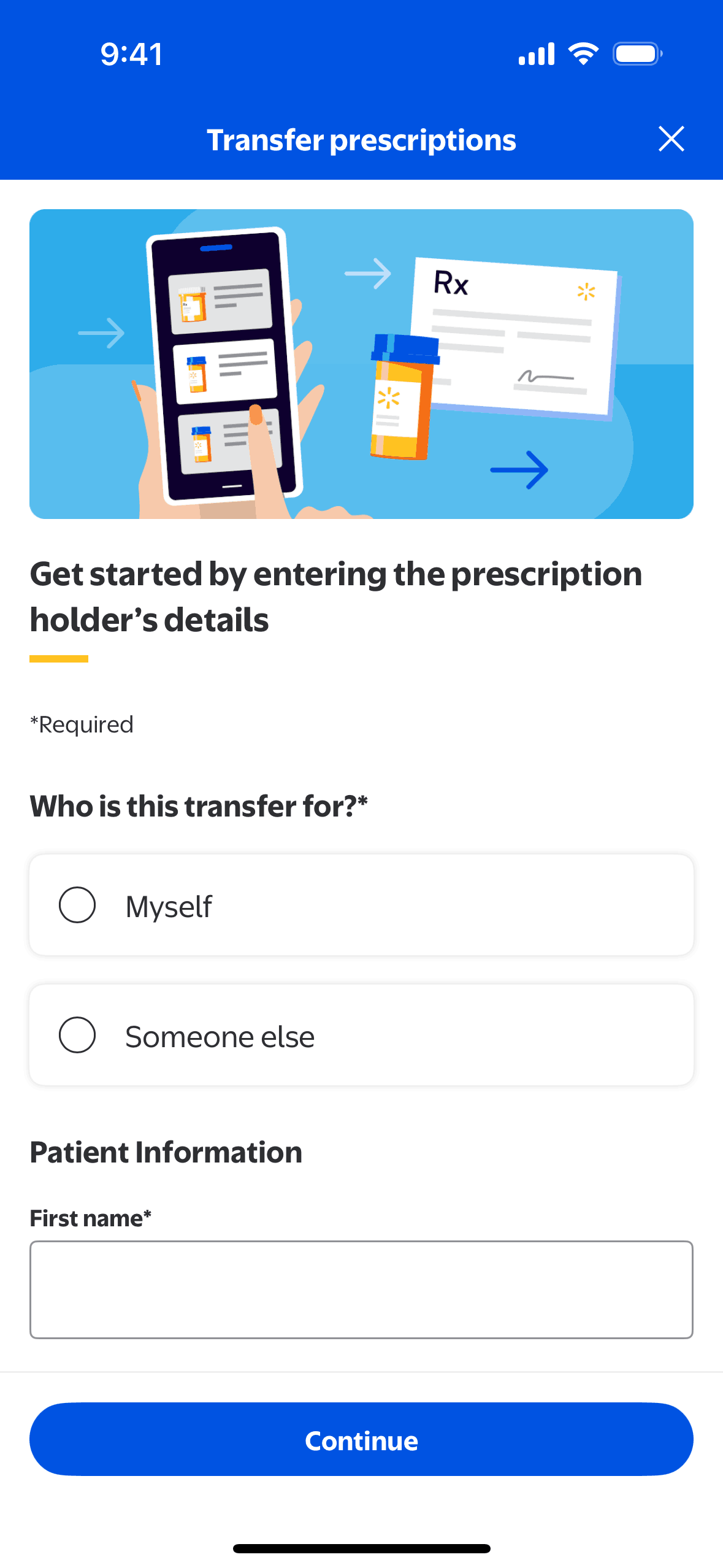The height and width of the screenshot is (1568, 723).
Task: Choose the Someone else option
Action: (77, 1035)
